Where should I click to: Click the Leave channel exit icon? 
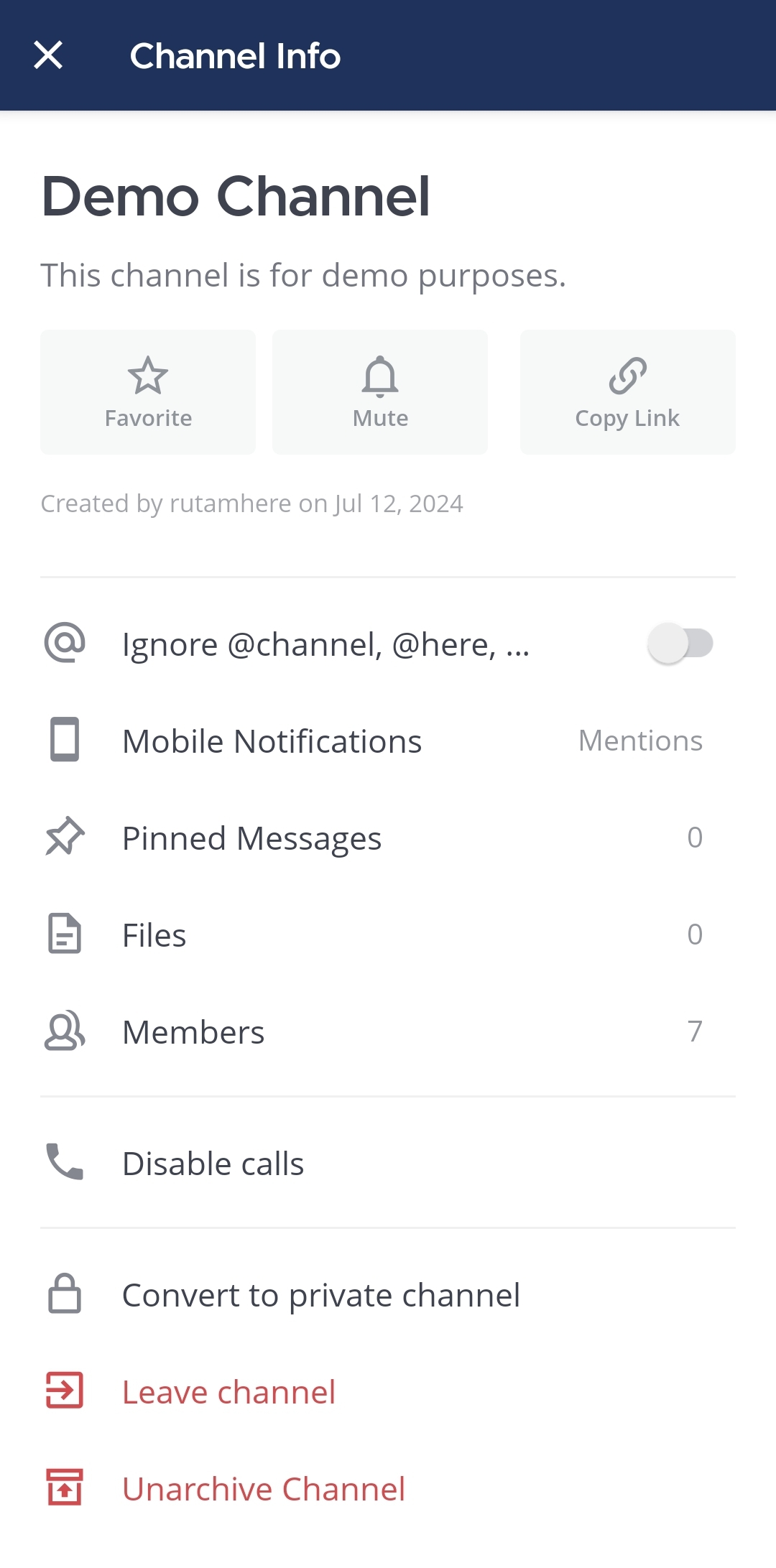65,1391
